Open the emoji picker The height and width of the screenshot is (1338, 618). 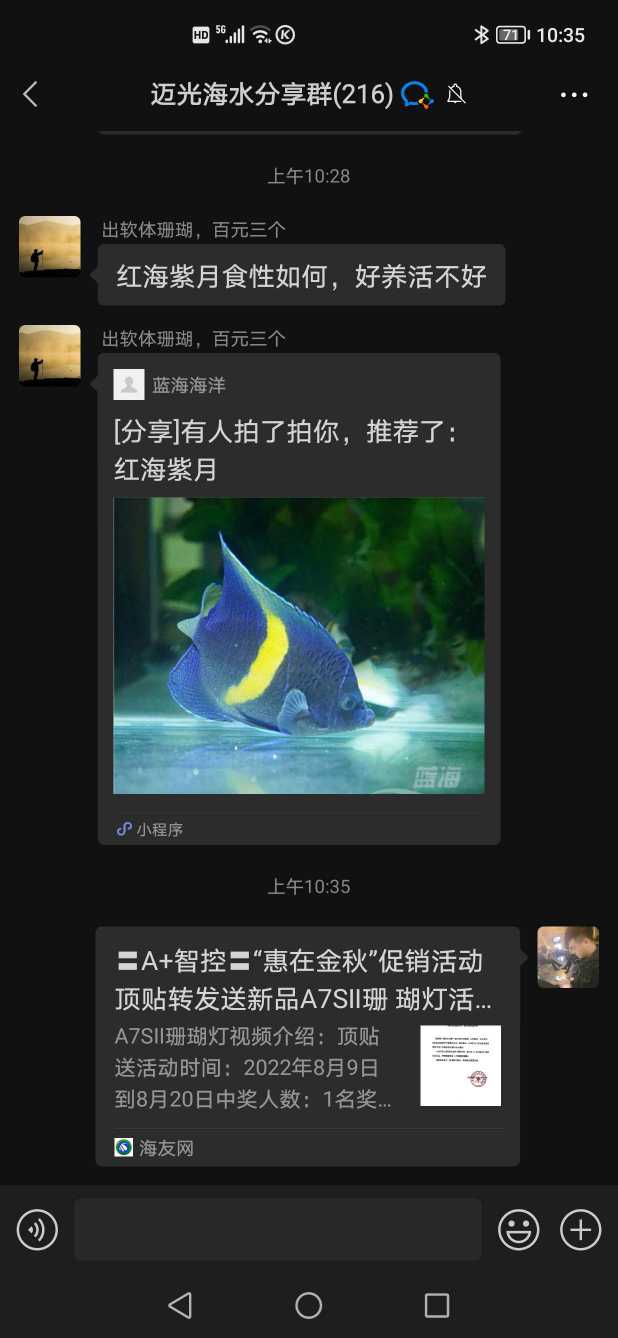pyautogui.click(x=519, y=1229)
